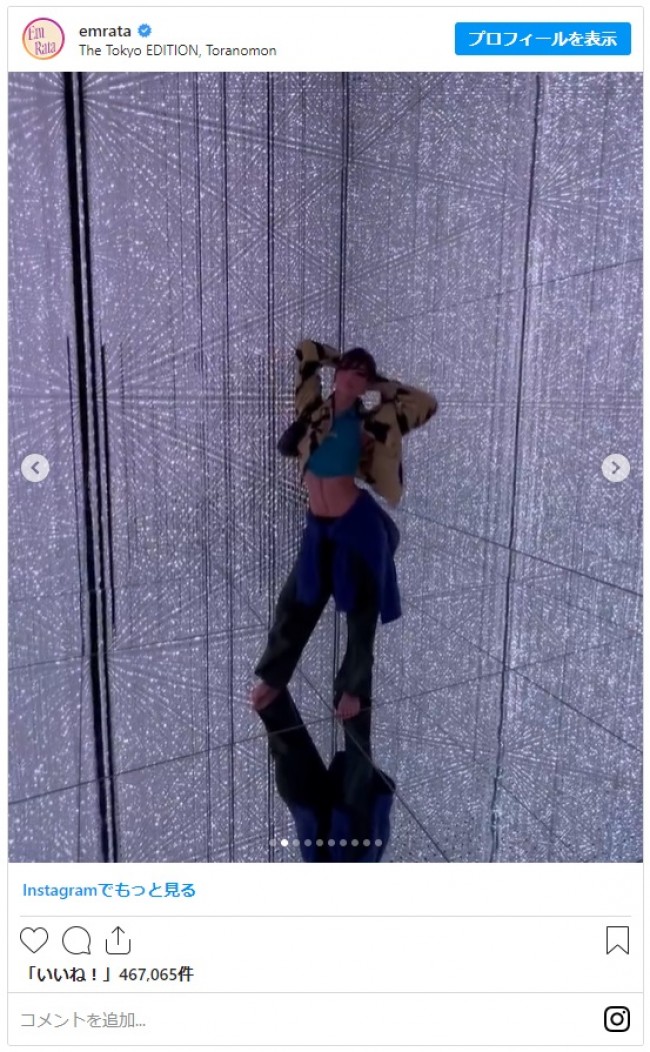This screenshot has width=650, height=1052.
Task: Tap the プロフィールを表示 button
Action: [x=542, y=39]
